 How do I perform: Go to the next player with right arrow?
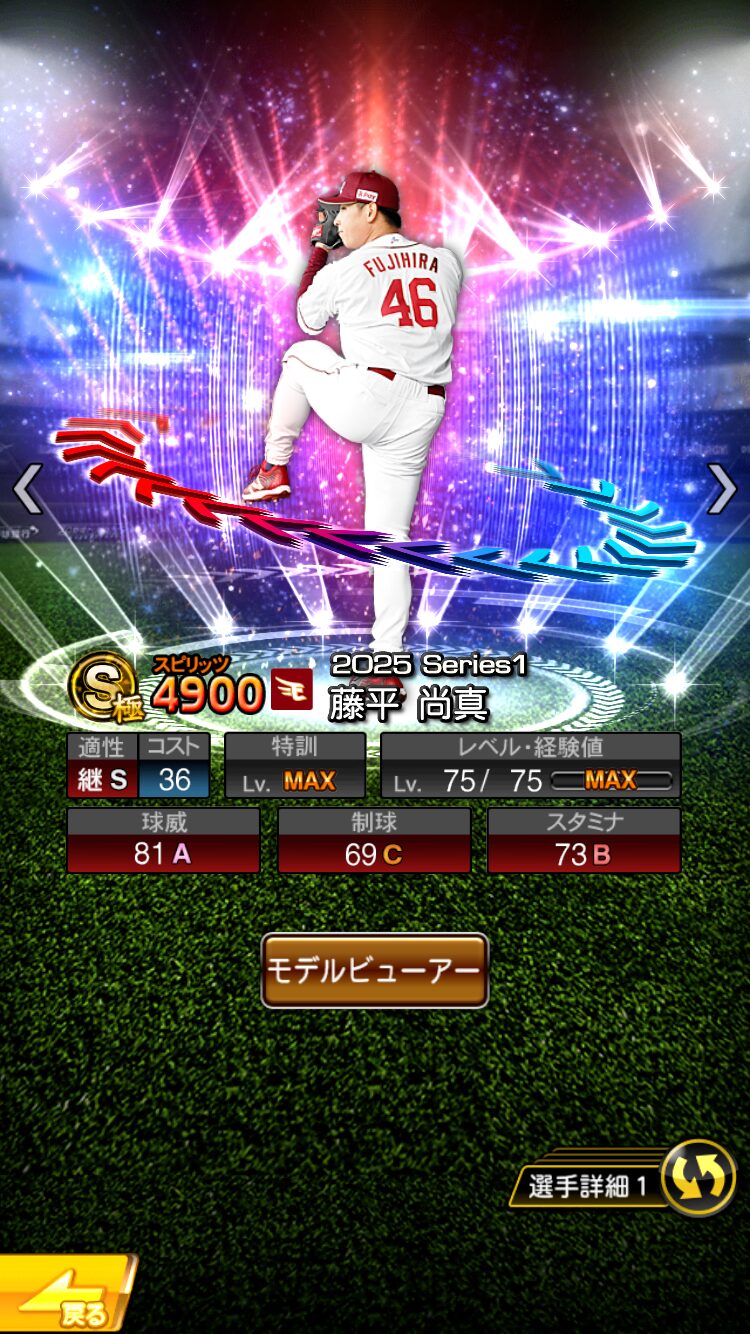pyautogui.click(x=722, y=489)
